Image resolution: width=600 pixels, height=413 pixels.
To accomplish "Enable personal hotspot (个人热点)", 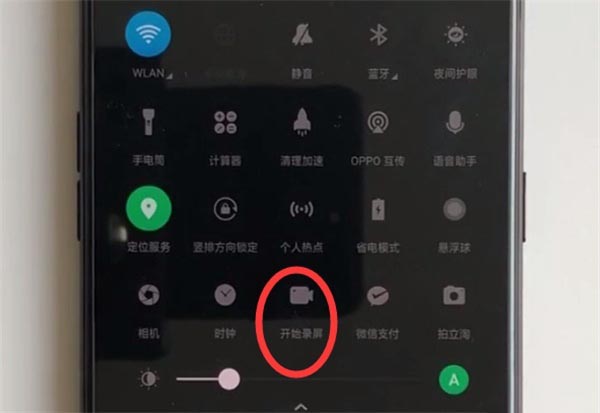I will [300, 209].
